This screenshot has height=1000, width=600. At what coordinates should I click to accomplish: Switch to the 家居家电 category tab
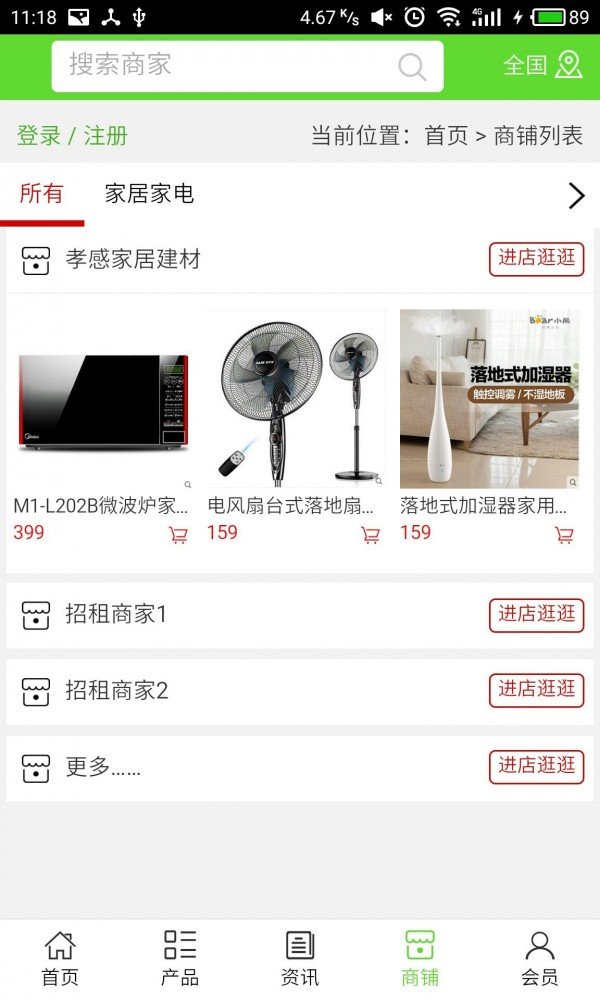click(x=149, y=194)
